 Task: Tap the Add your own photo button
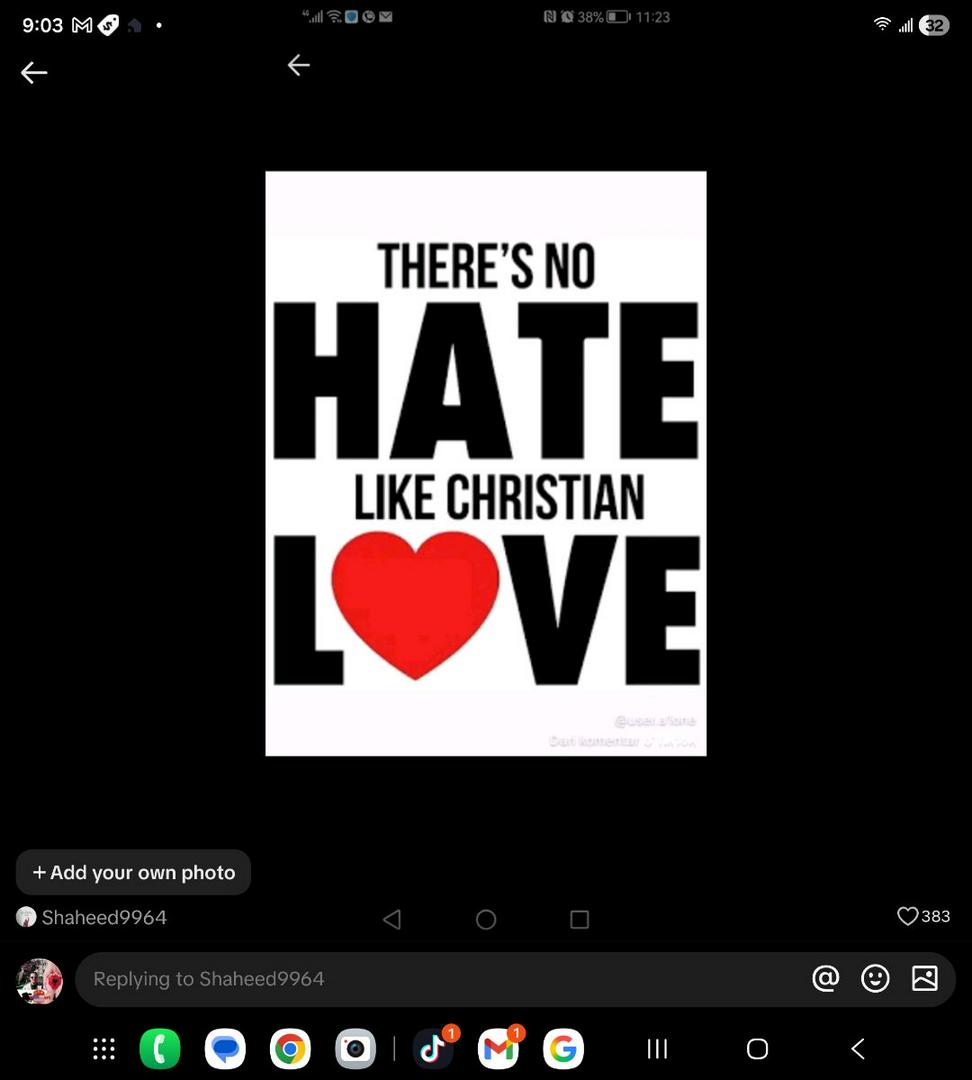point(133,872)
